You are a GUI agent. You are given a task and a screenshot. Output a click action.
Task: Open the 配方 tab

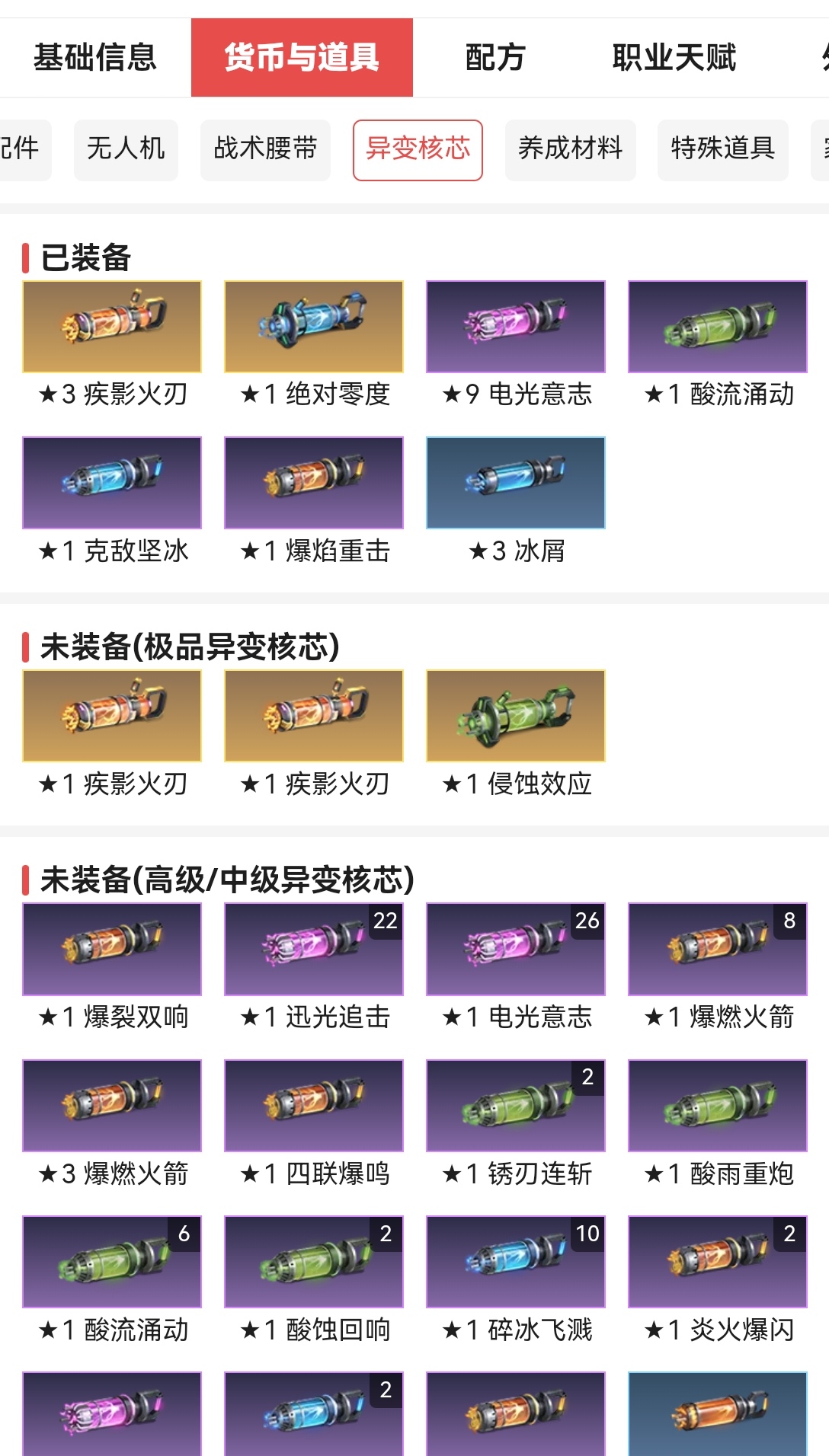(495, 58)
